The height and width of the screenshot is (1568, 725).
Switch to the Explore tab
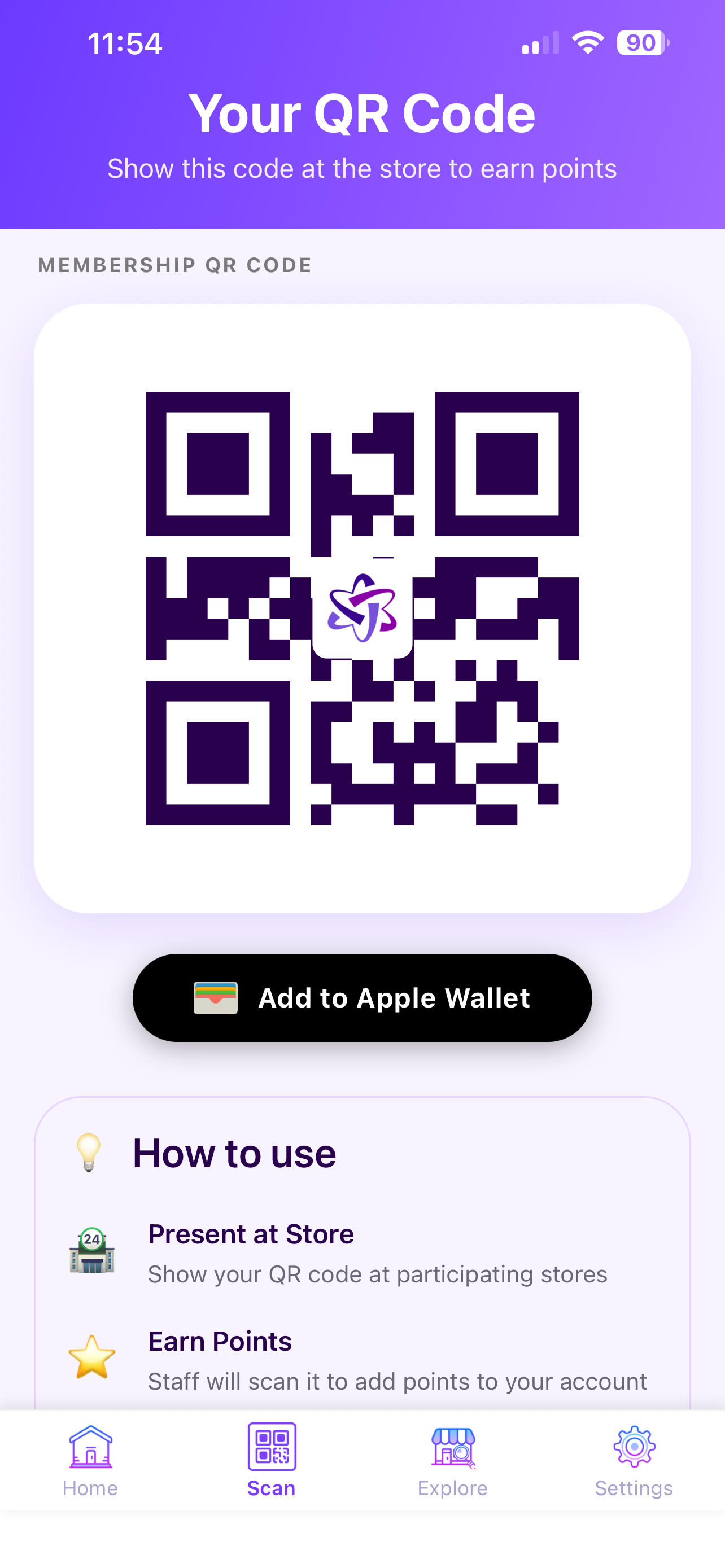click(452, 1489)
